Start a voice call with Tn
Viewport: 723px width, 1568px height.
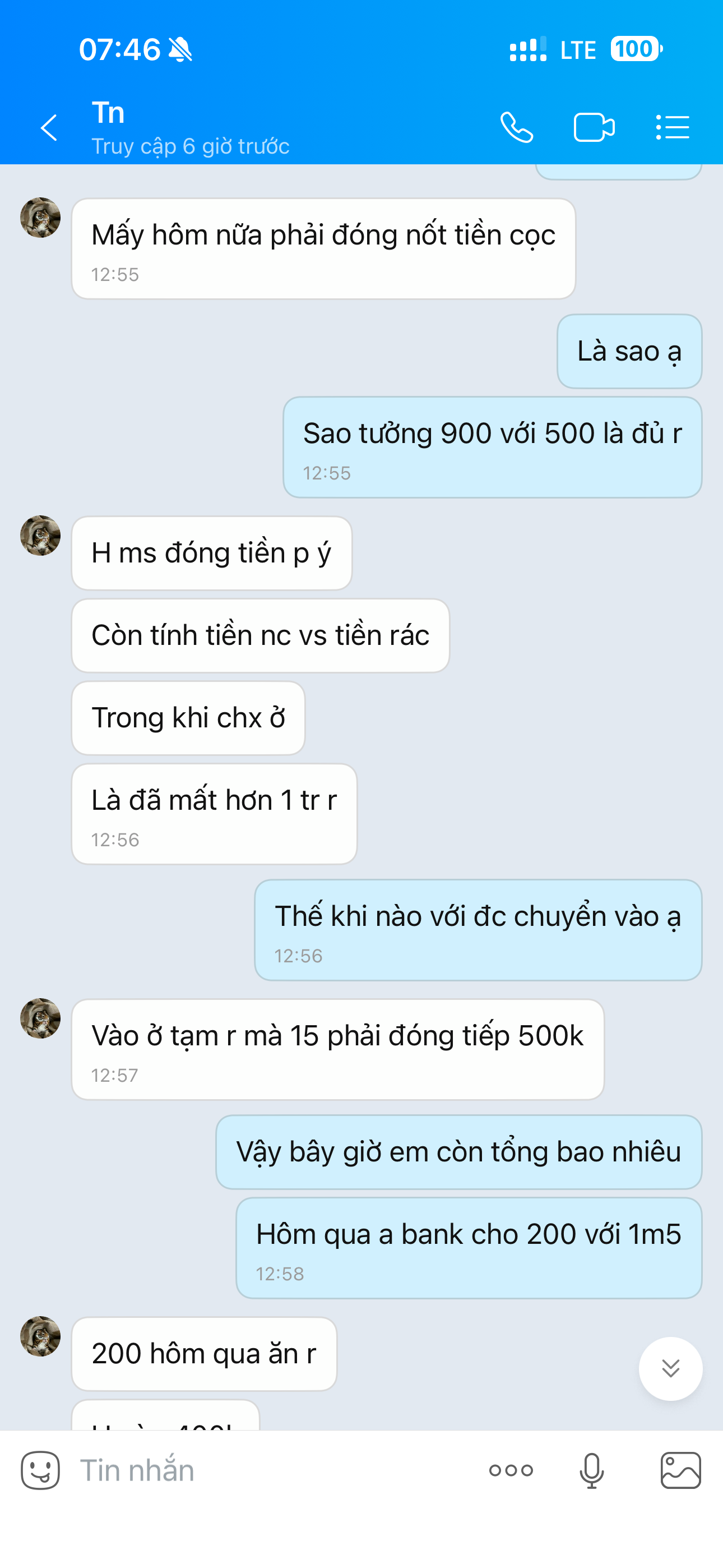[517, 128]
